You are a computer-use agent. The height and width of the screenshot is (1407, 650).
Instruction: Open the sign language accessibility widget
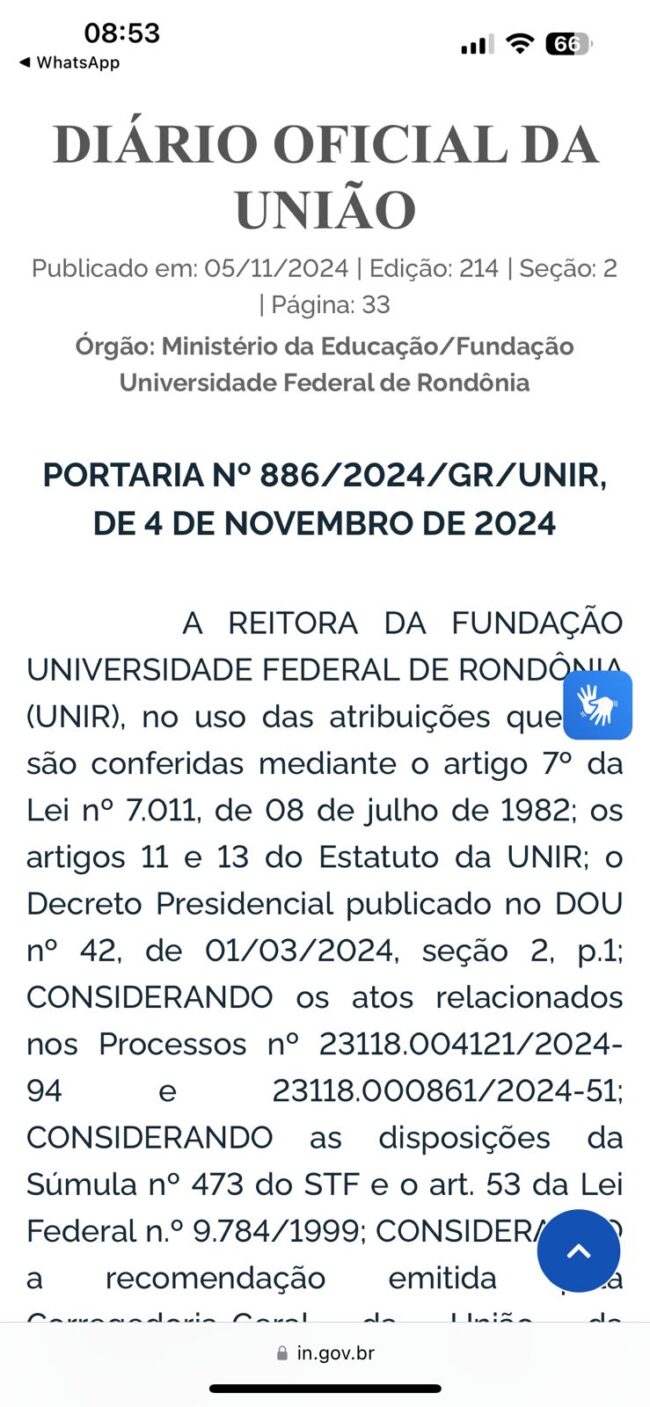(598, 705)
